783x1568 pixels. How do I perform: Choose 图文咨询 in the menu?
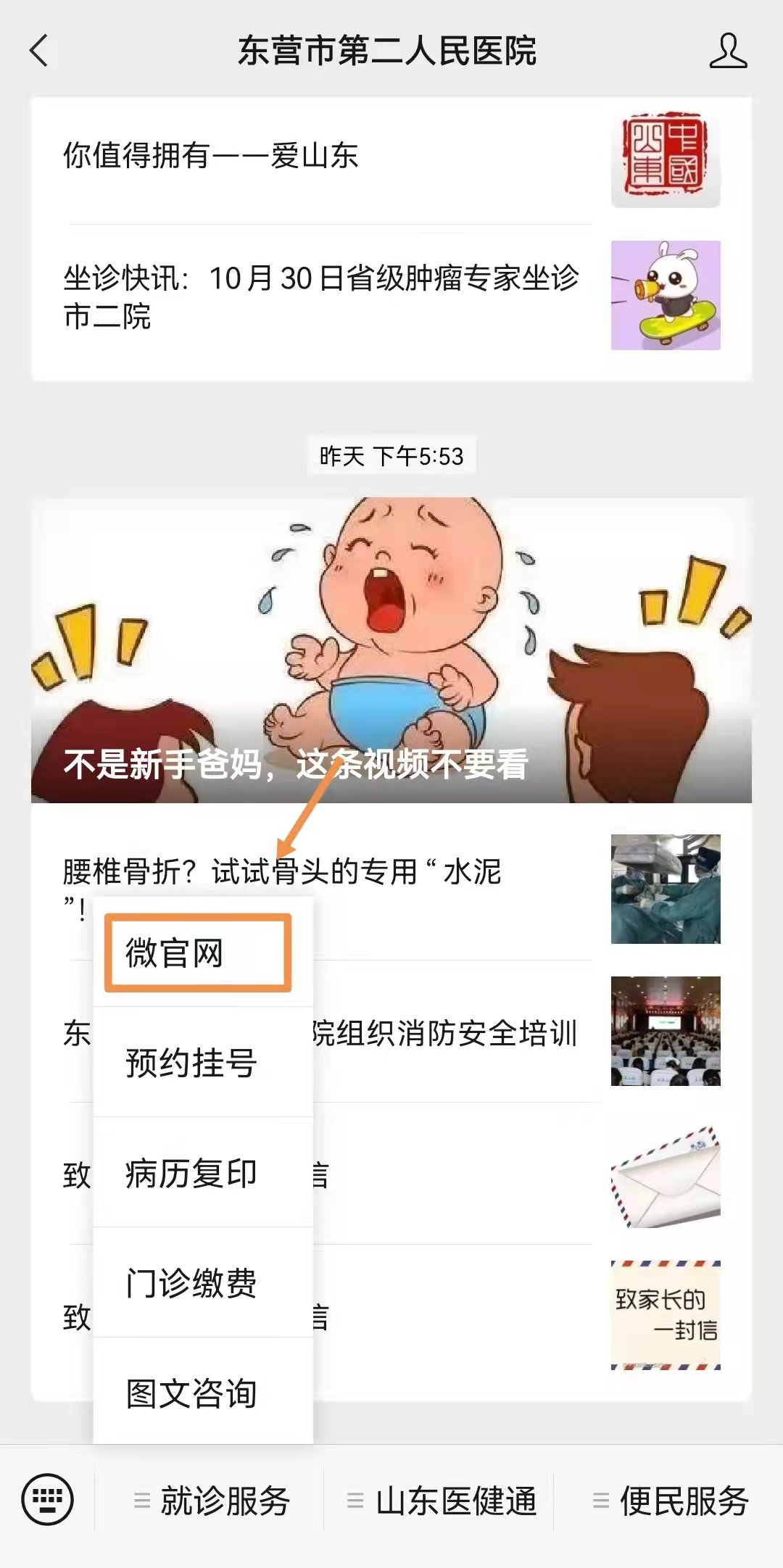click(x=192, y=1393)
